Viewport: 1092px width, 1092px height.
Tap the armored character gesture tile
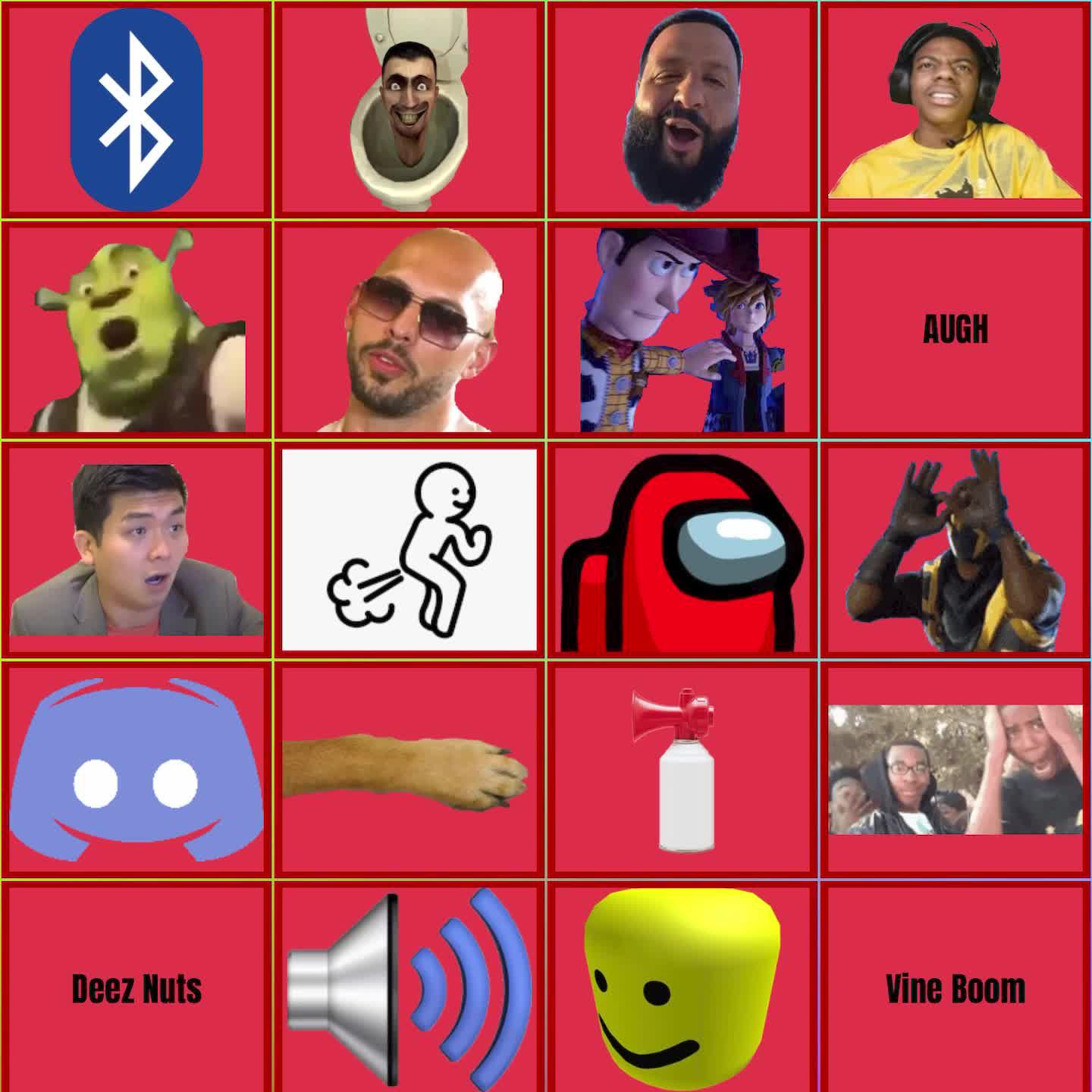click(x=955, y=550)
